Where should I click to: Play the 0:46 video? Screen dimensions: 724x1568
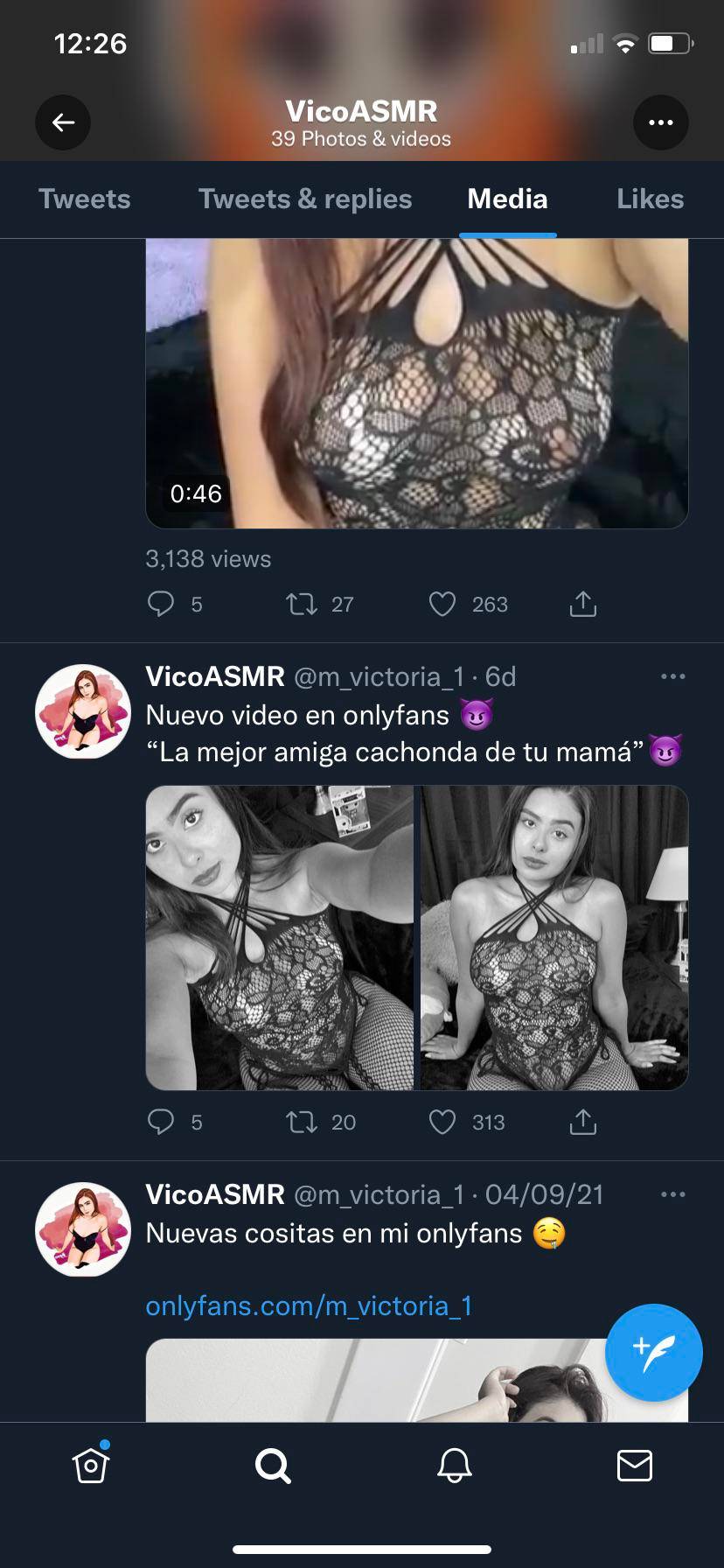click(416, 385)
